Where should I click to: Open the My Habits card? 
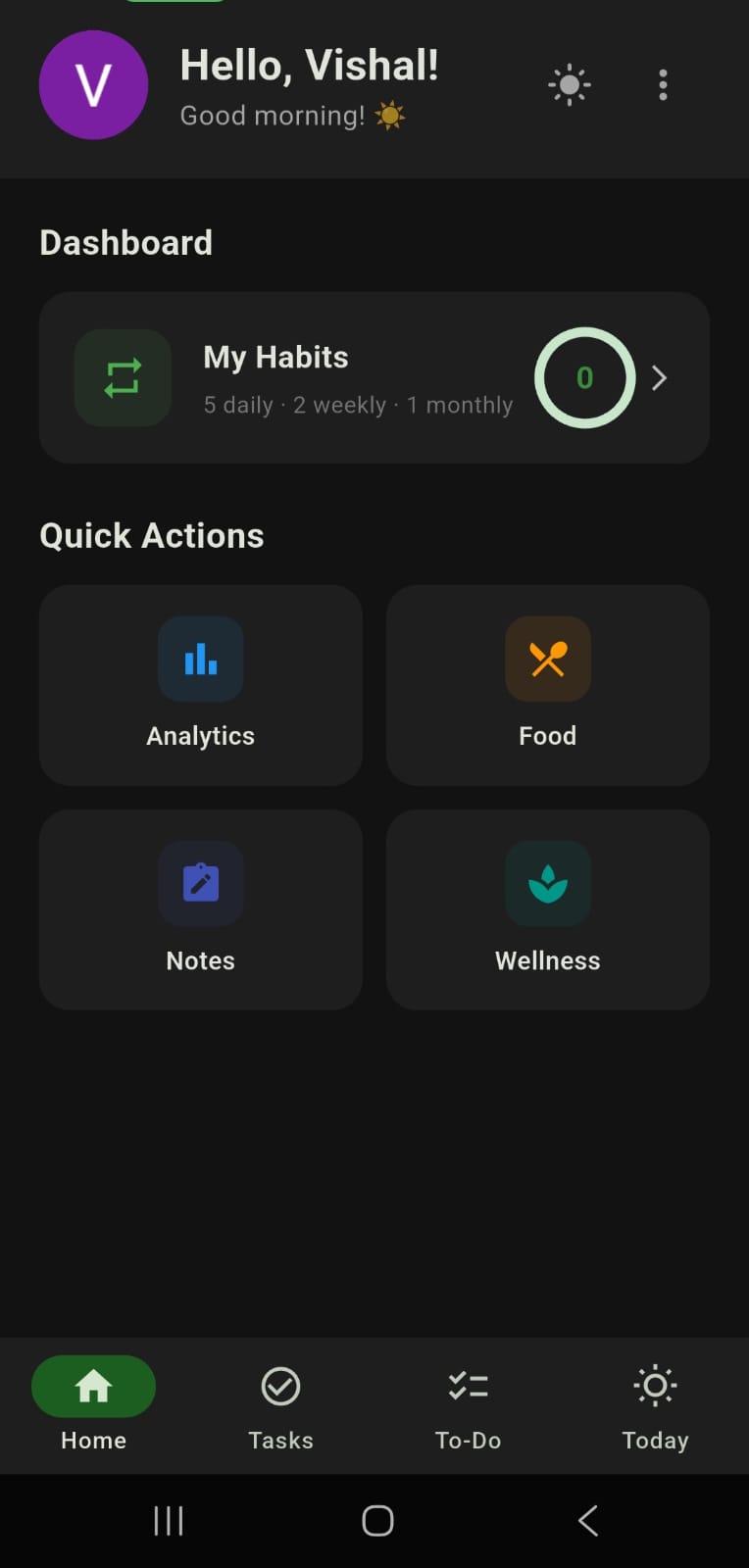pos(374,378)
